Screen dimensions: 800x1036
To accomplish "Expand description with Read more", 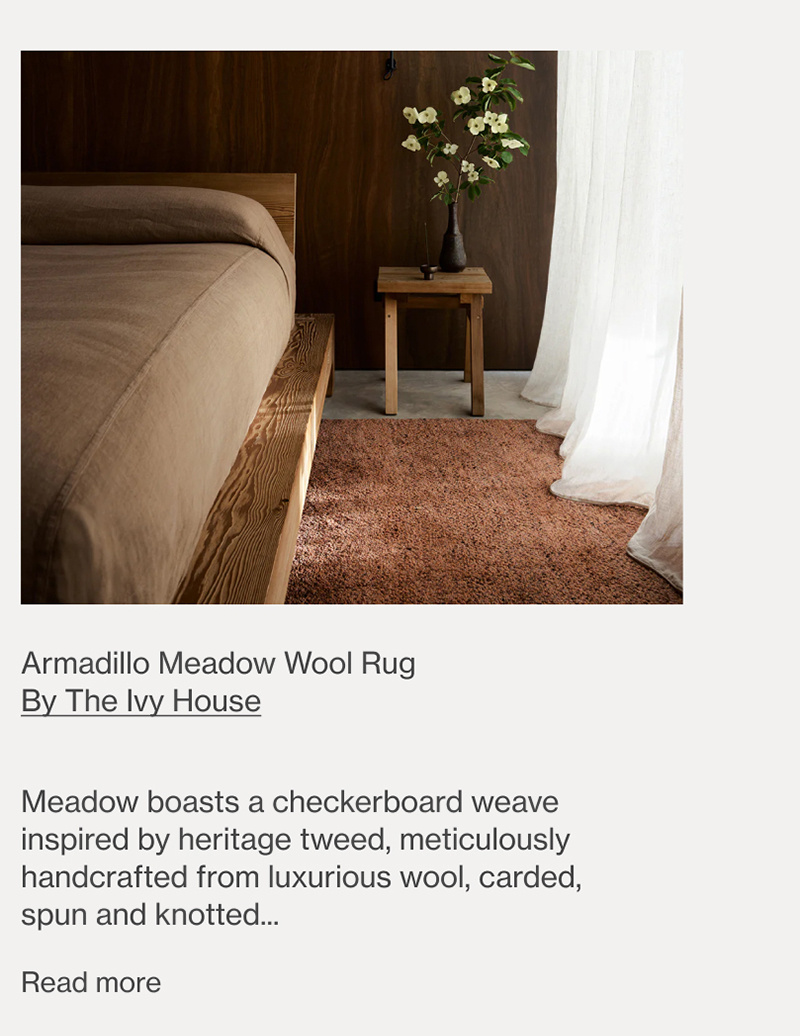I will pos(91,982).
